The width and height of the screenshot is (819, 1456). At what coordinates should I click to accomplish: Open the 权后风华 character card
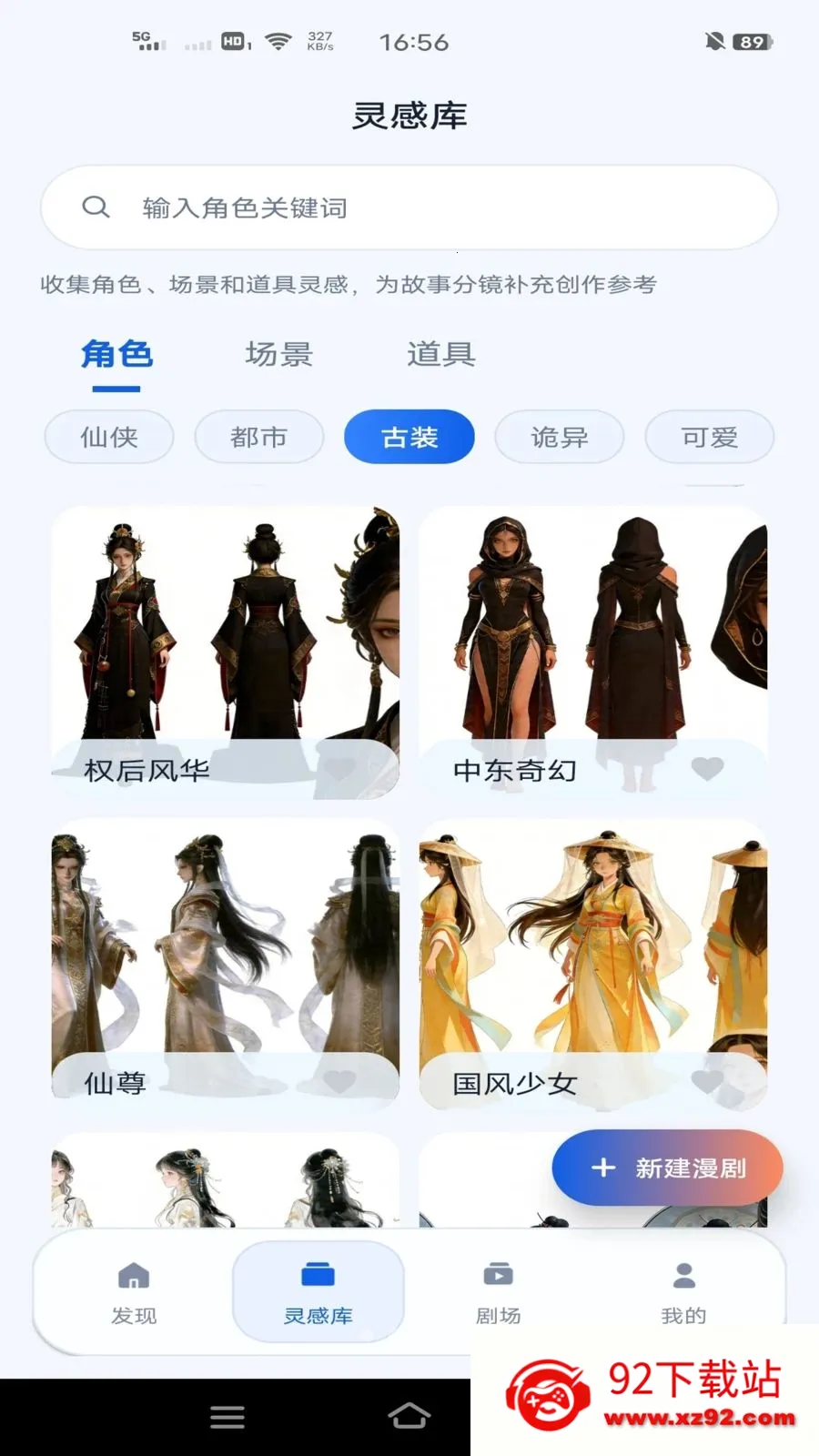click(226, 652)
